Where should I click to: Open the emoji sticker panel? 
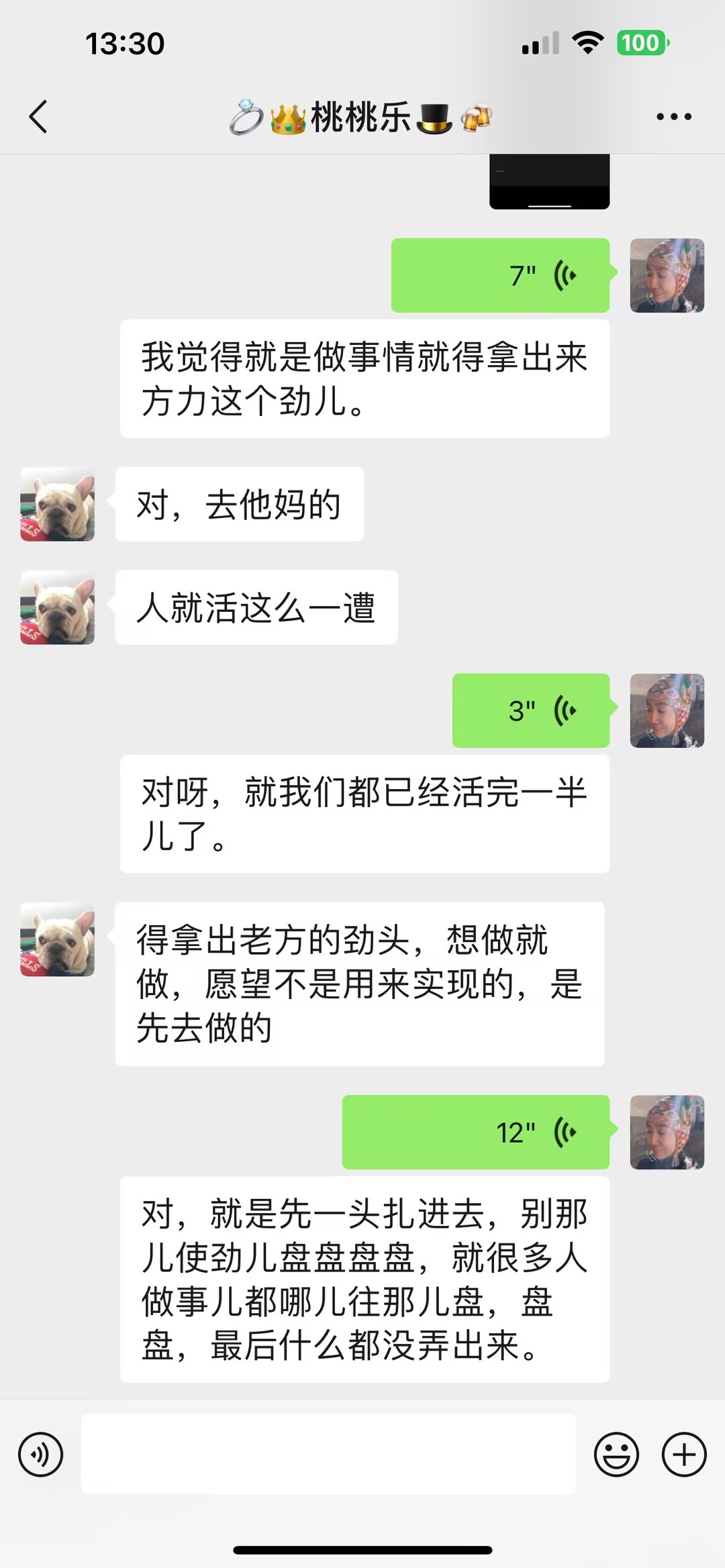coord(616,1455)
